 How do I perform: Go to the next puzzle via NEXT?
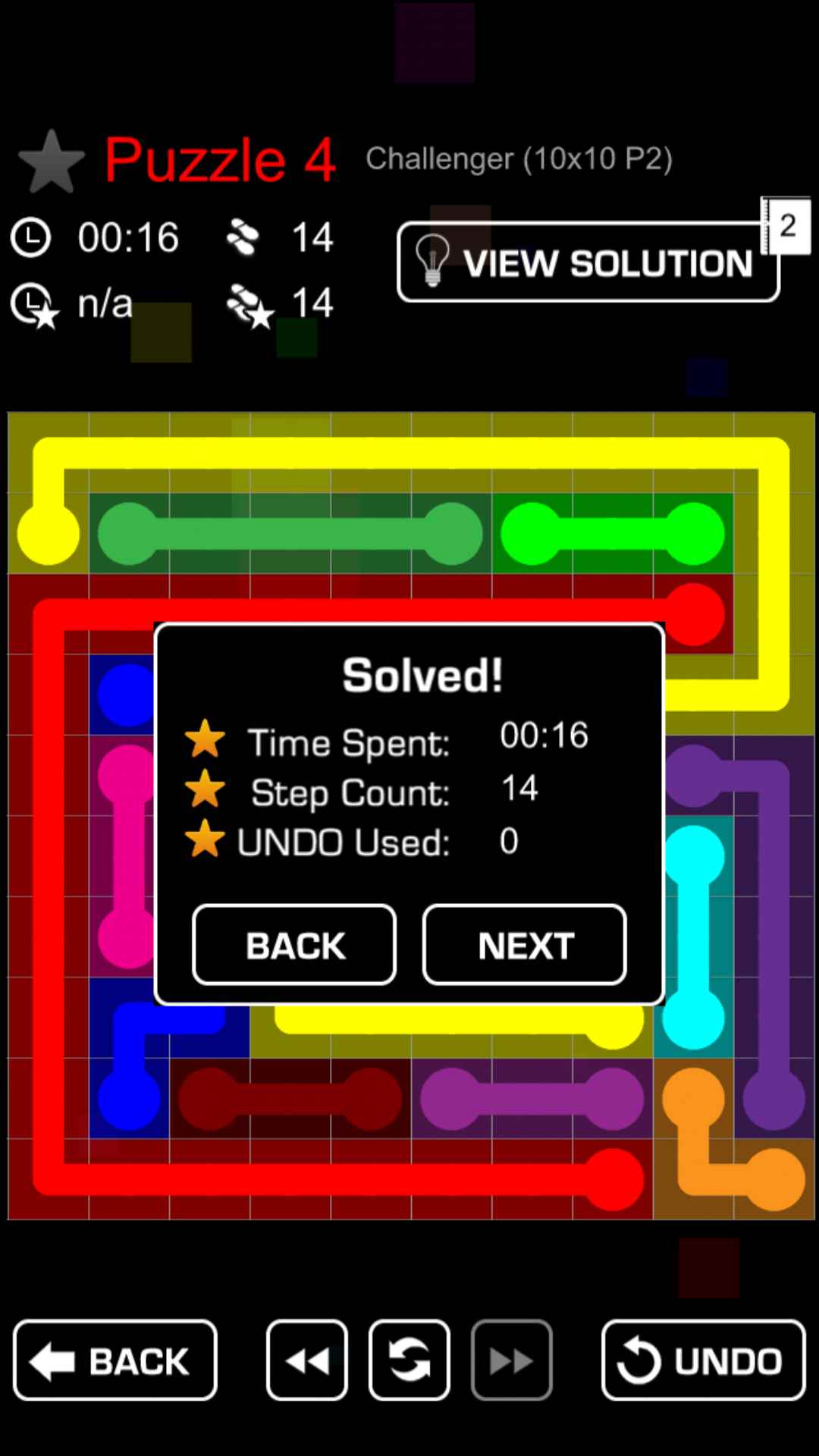pyautogui.click(x=525, y=945)
